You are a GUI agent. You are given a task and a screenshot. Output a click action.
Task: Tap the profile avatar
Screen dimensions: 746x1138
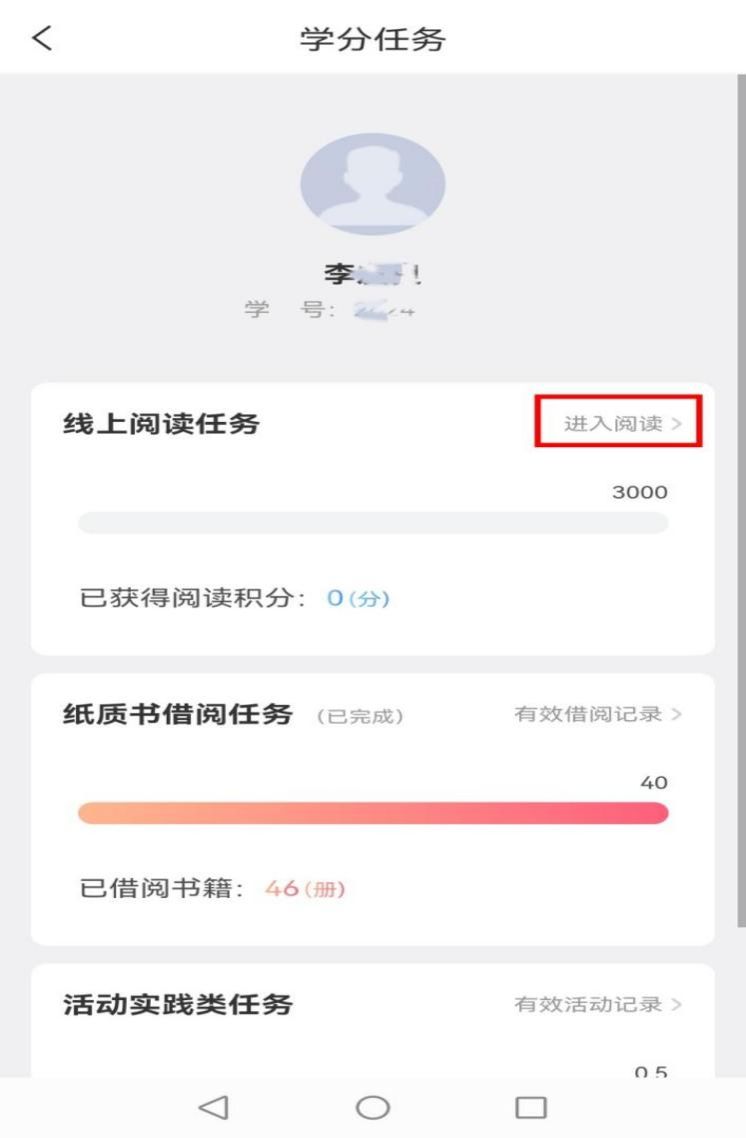pyautogui.click(x=373, y=184)
